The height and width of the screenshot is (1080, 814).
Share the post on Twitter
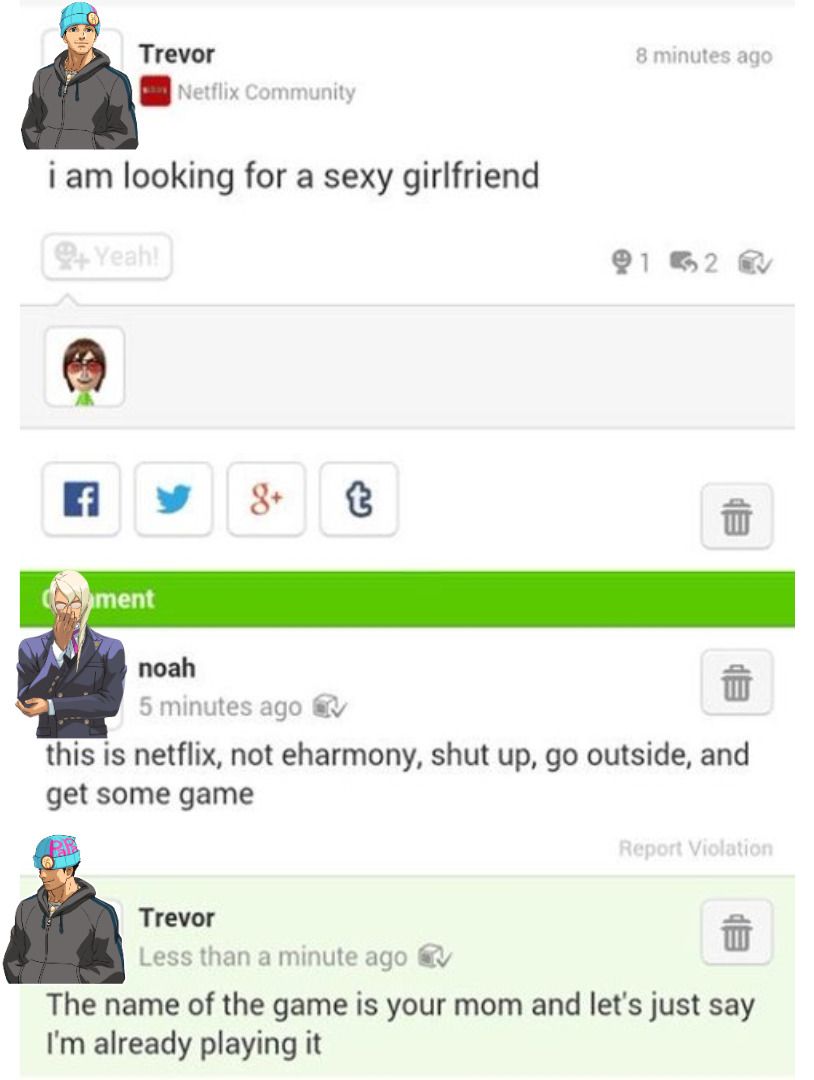tap(173, 499)
